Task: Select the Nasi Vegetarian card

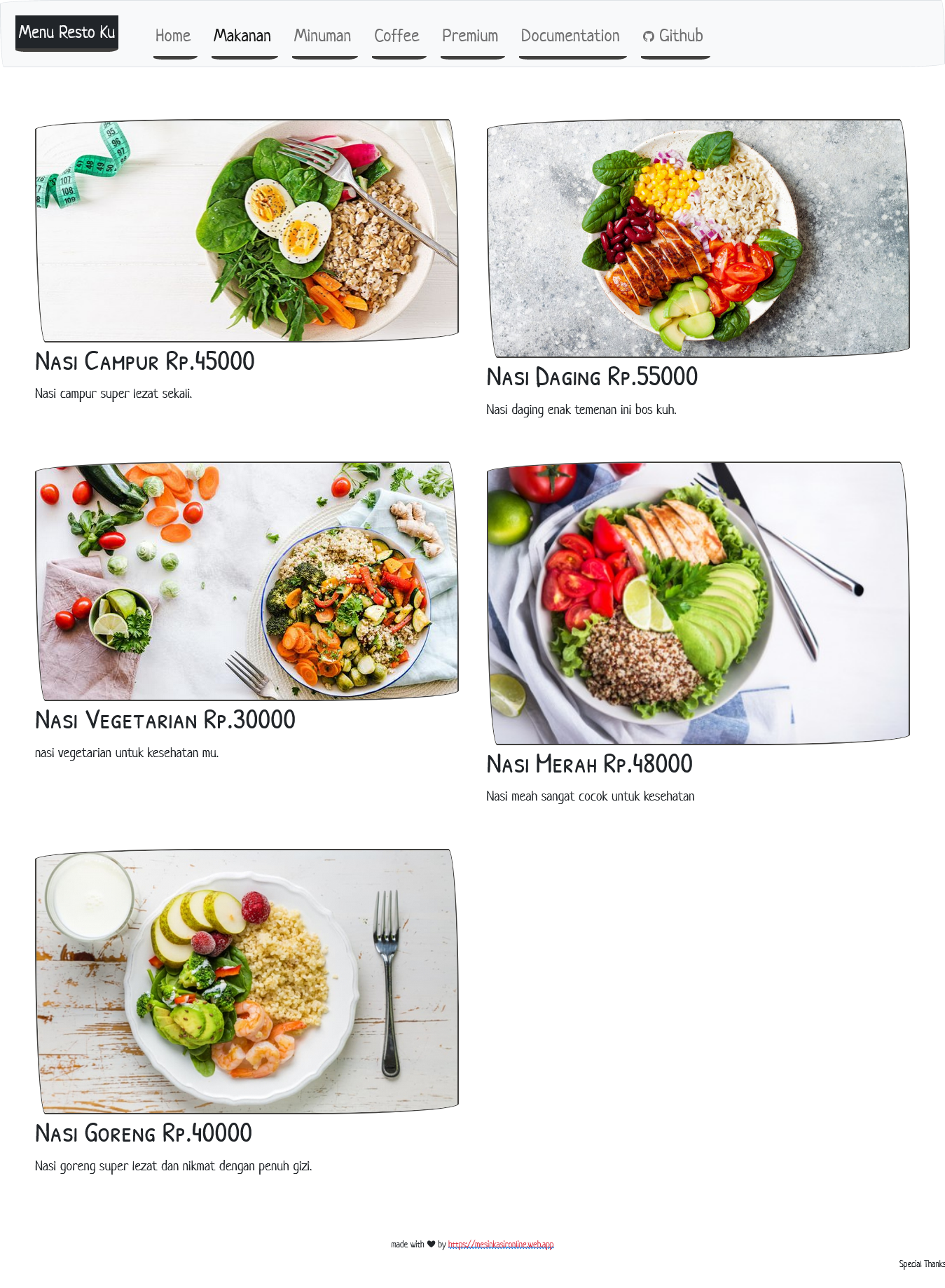Action: click(x=247, y=612)
